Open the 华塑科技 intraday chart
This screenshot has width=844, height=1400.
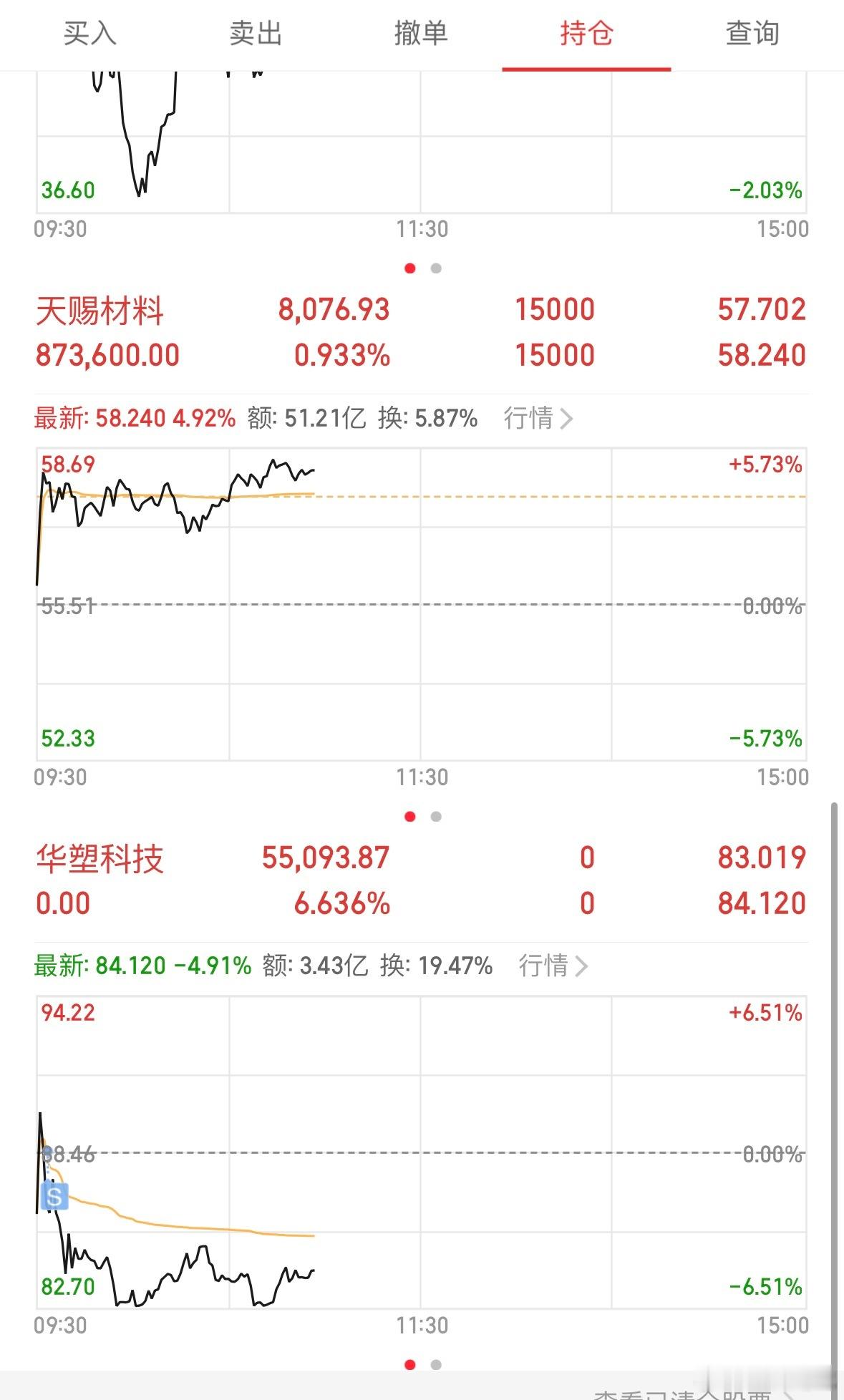(422, 1152)
